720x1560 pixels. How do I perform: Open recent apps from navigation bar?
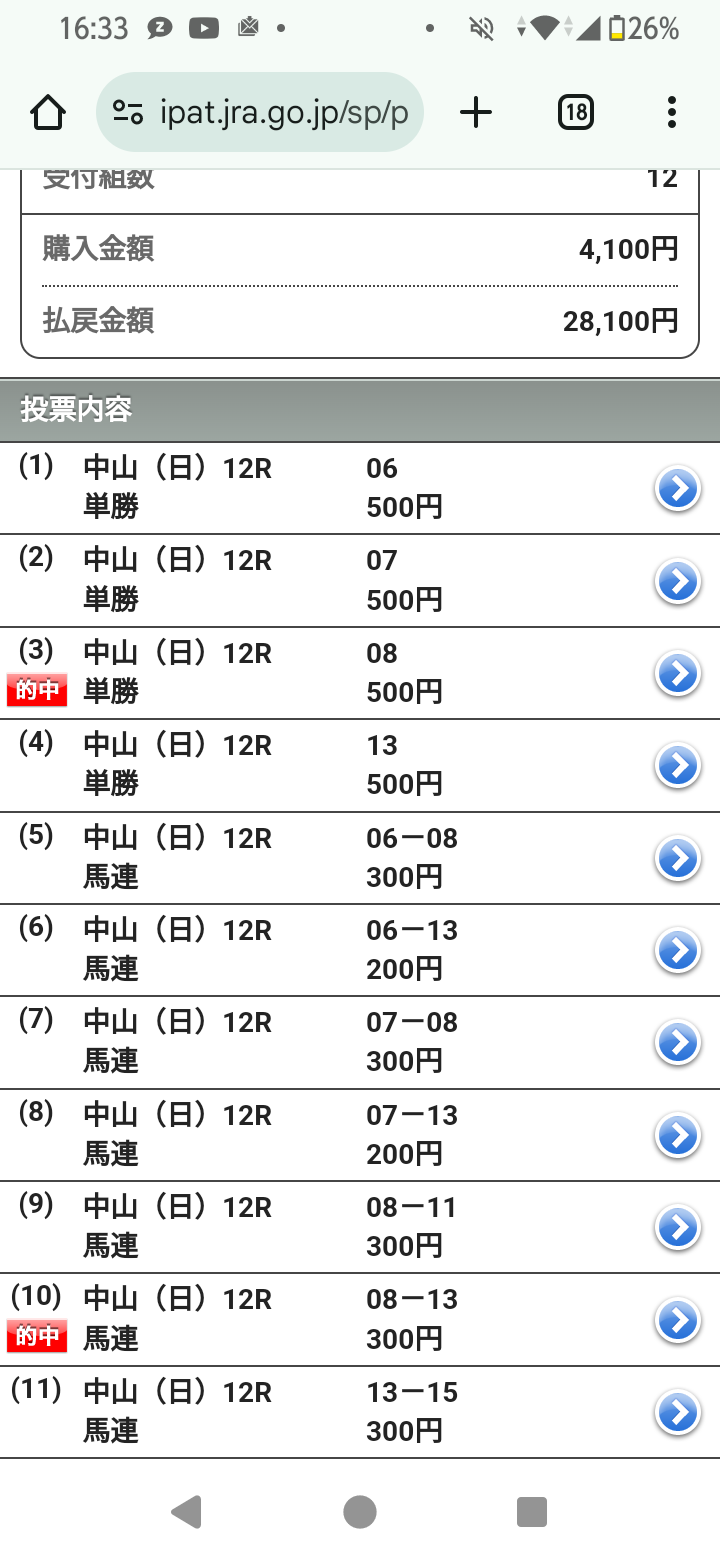(532, 1512)
